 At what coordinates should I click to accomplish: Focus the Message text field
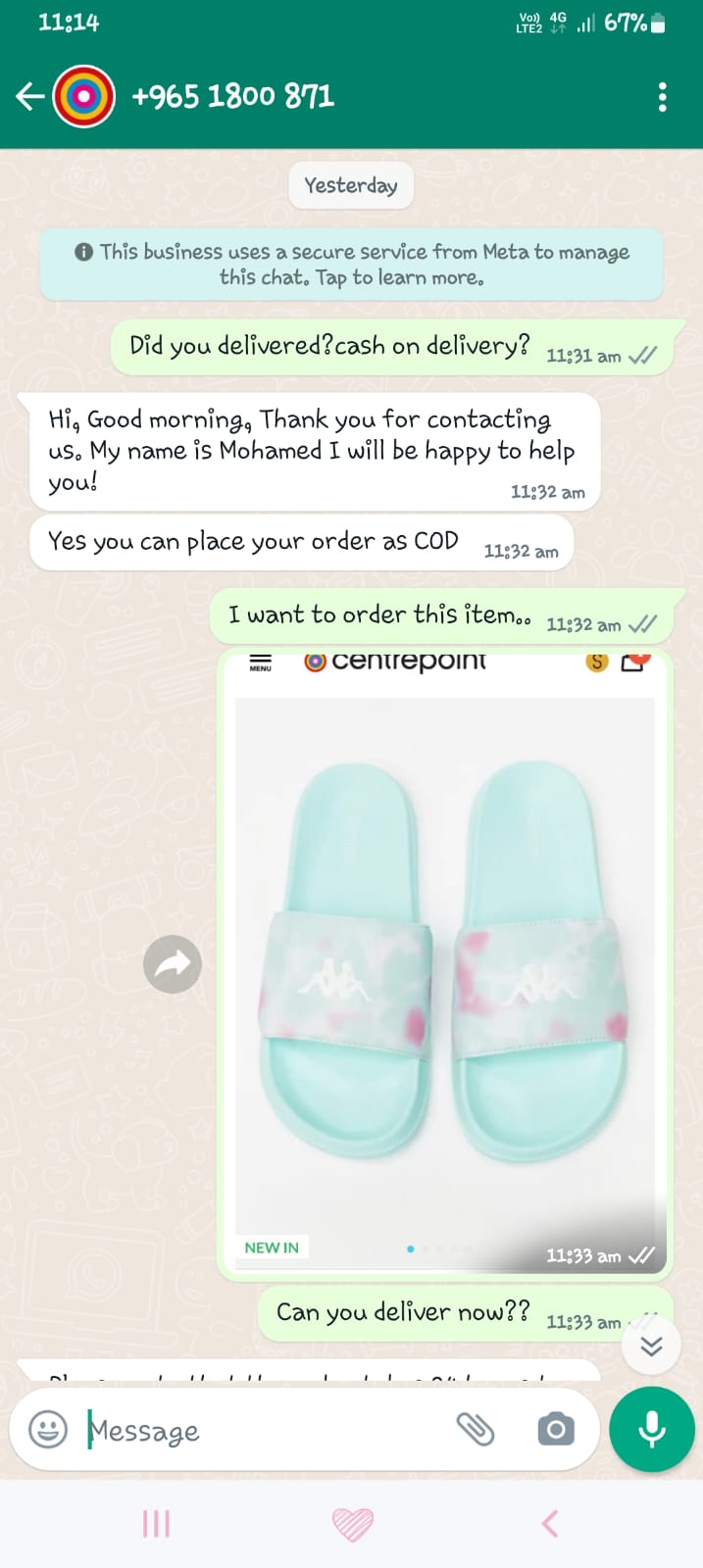coord(265,1431)
